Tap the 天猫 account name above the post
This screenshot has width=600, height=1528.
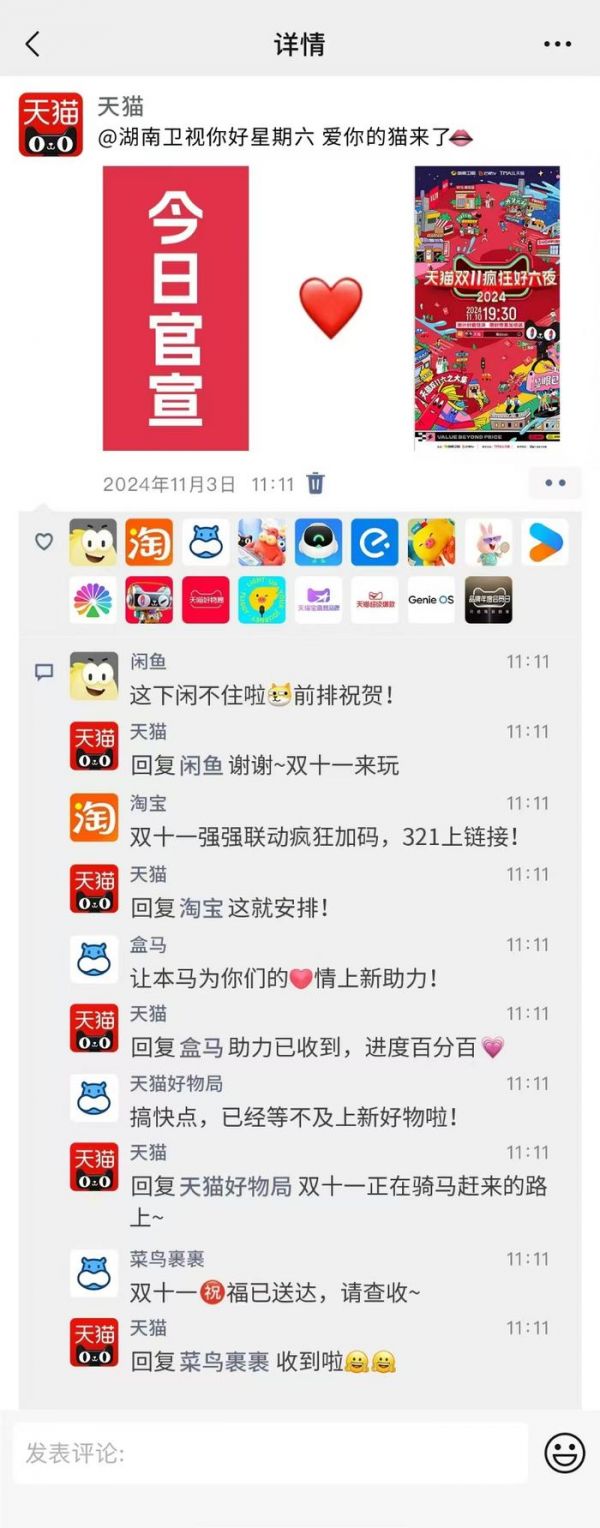[121, 107]
